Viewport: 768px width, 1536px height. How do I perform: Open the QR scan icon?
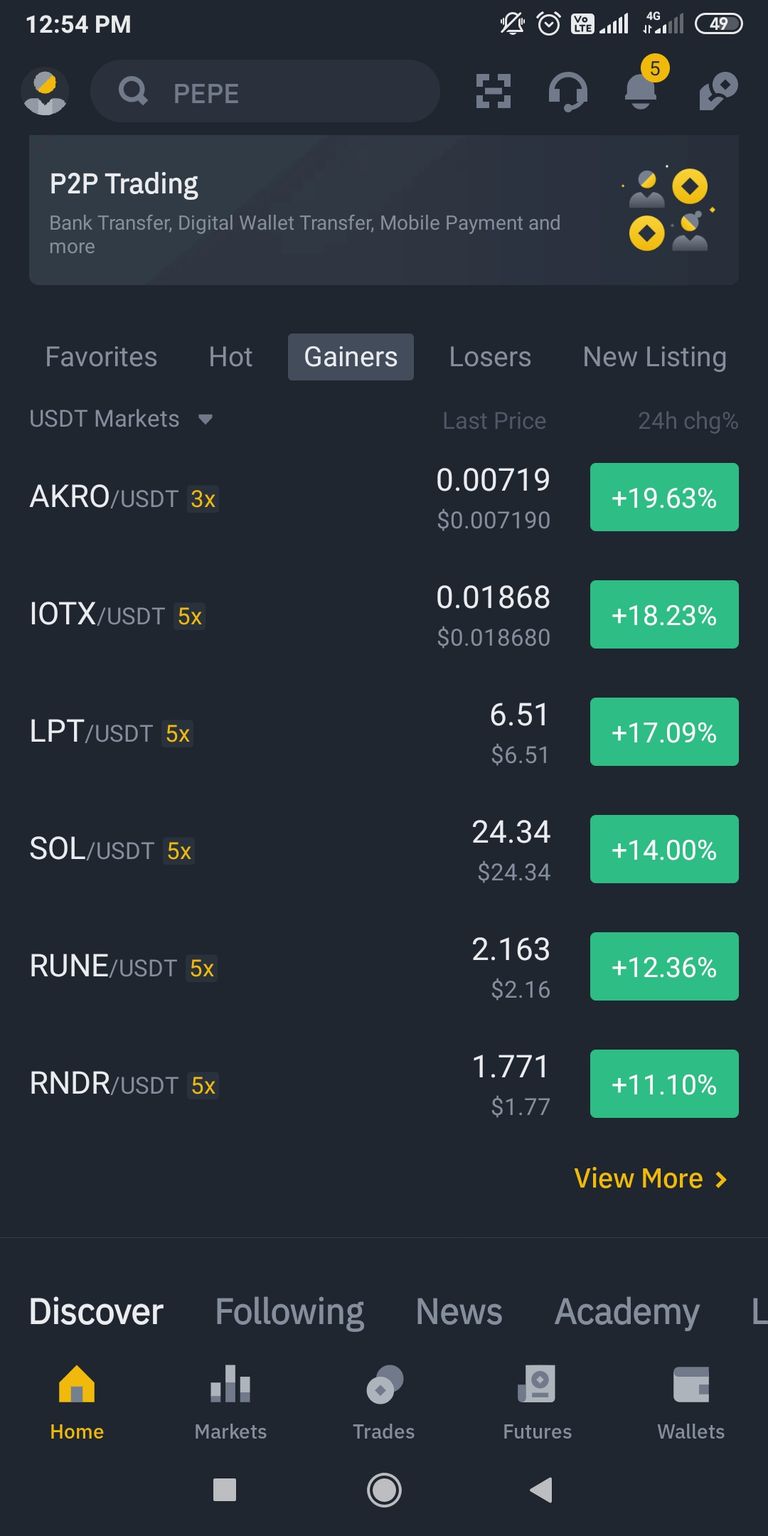point(493,92)
